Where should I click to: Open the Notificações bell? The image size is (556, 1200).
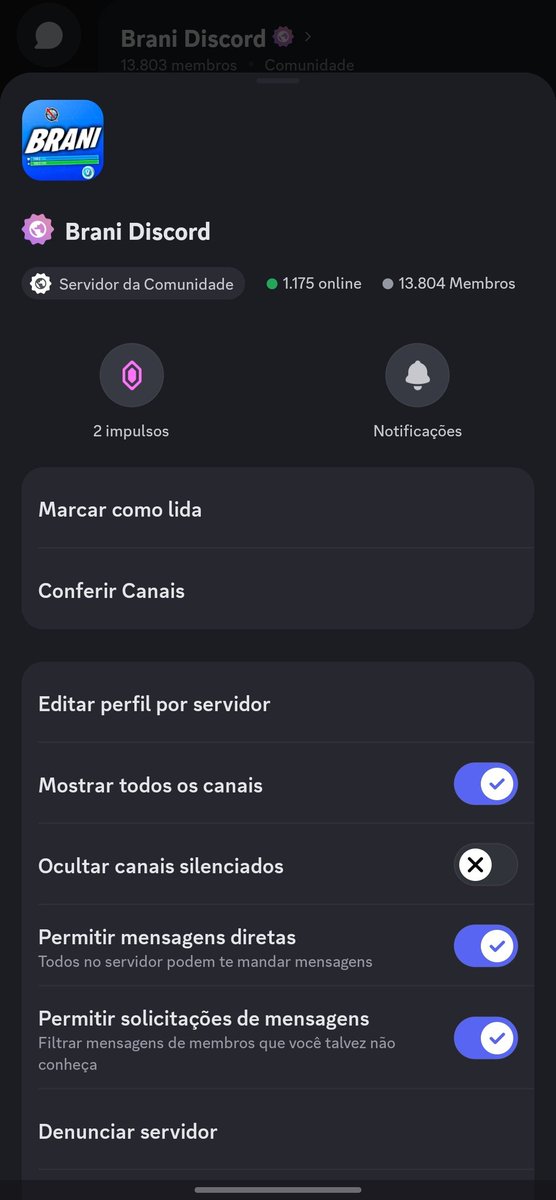point(417,375)
